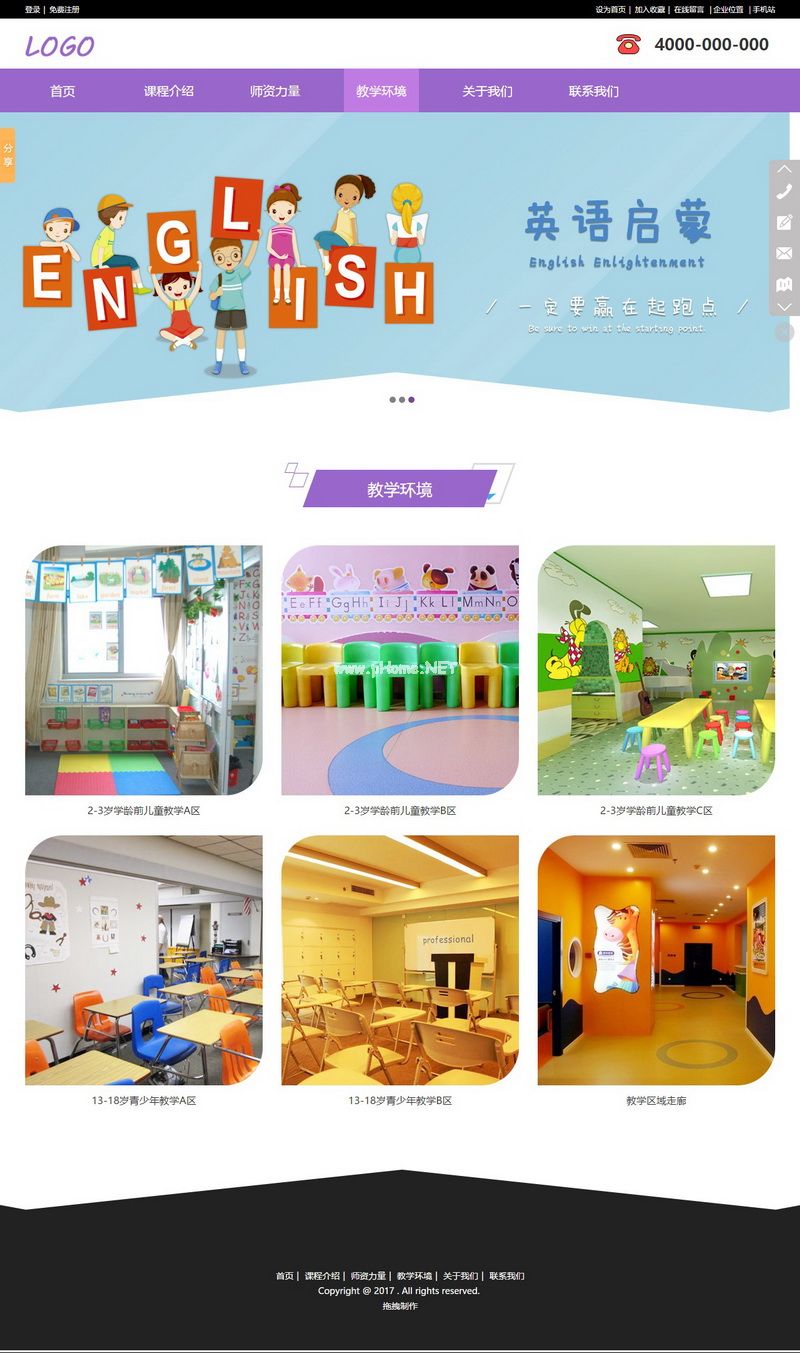Open 联系我们 in the top navigation bar
This screenshot has height=1353, width=800.
(x=593, y=91)
